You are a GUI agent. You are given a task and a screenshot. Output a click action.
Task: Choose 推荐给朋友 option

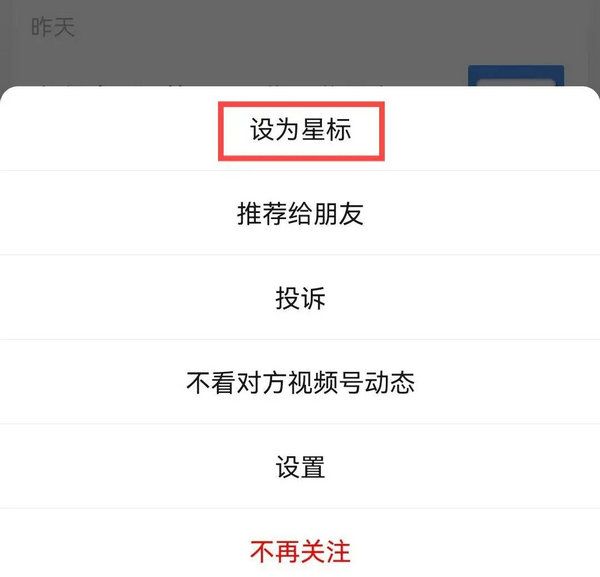(300, 214)
